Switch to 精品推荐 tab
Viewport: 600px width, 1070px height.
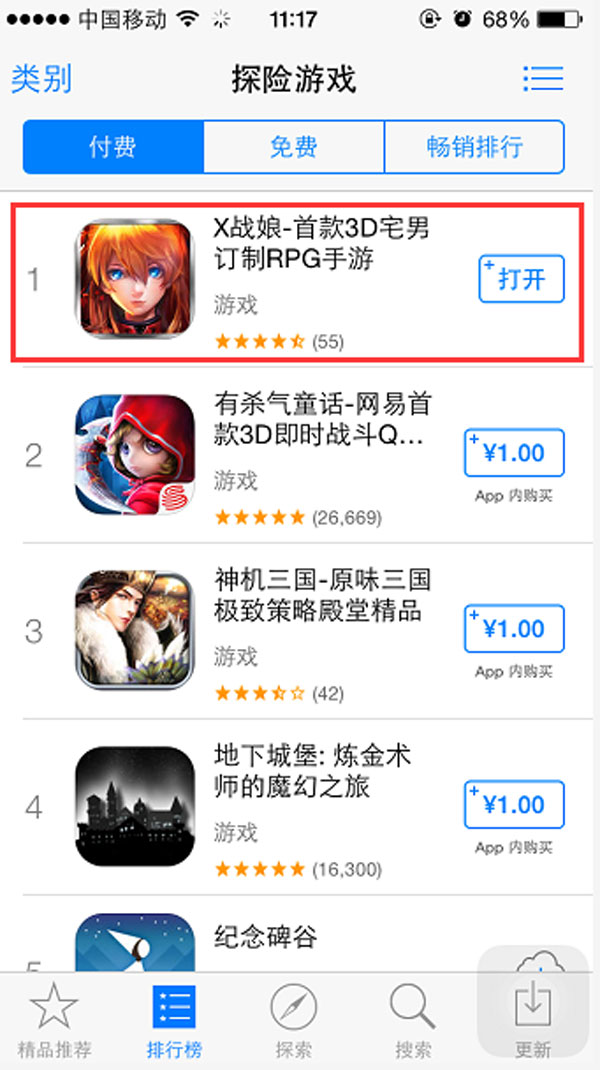pos(54,1019)
